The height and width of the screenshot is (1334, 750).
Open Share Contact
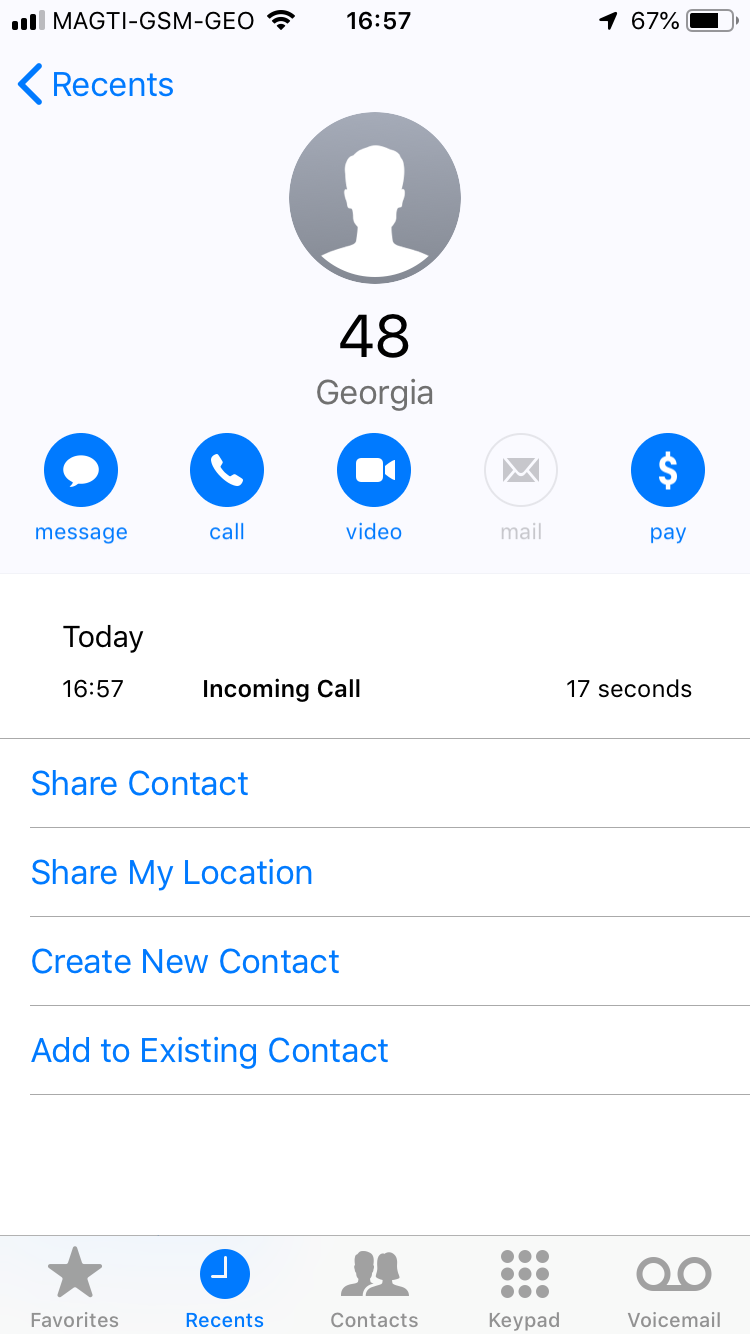140,783
